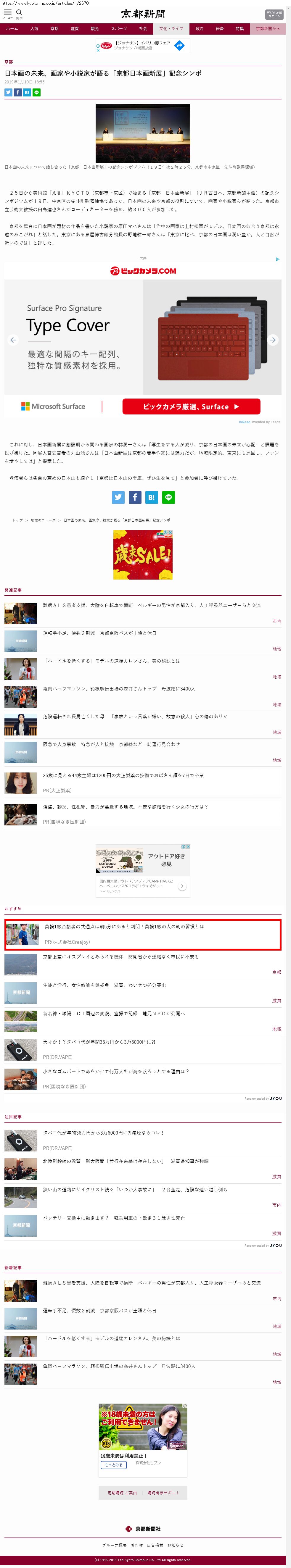Open related article 運転手不足、便数２割減
This screenshot has width=291, height=1568.
coord(99,633)
